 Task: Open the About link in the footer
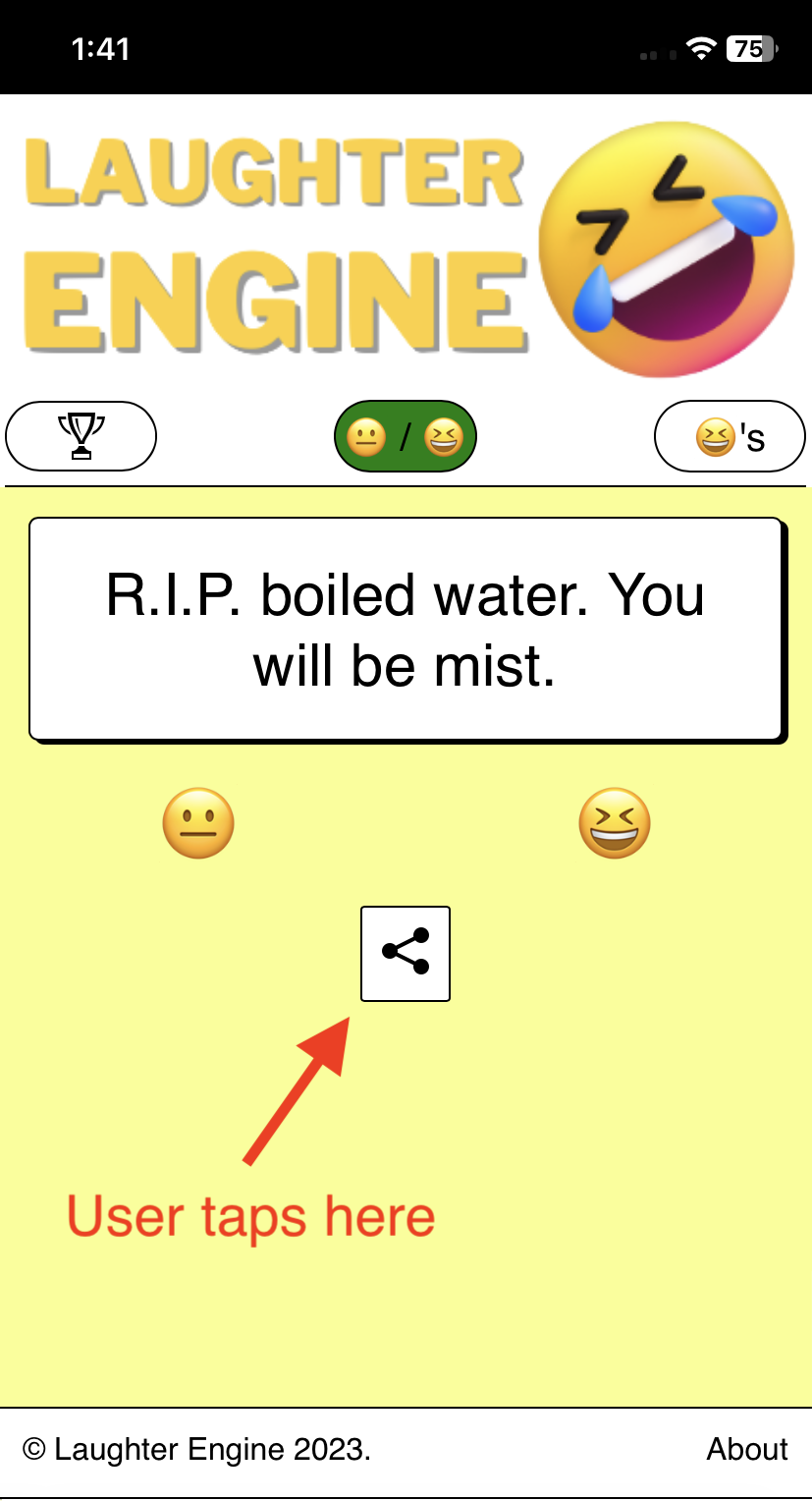[747, 1449]
